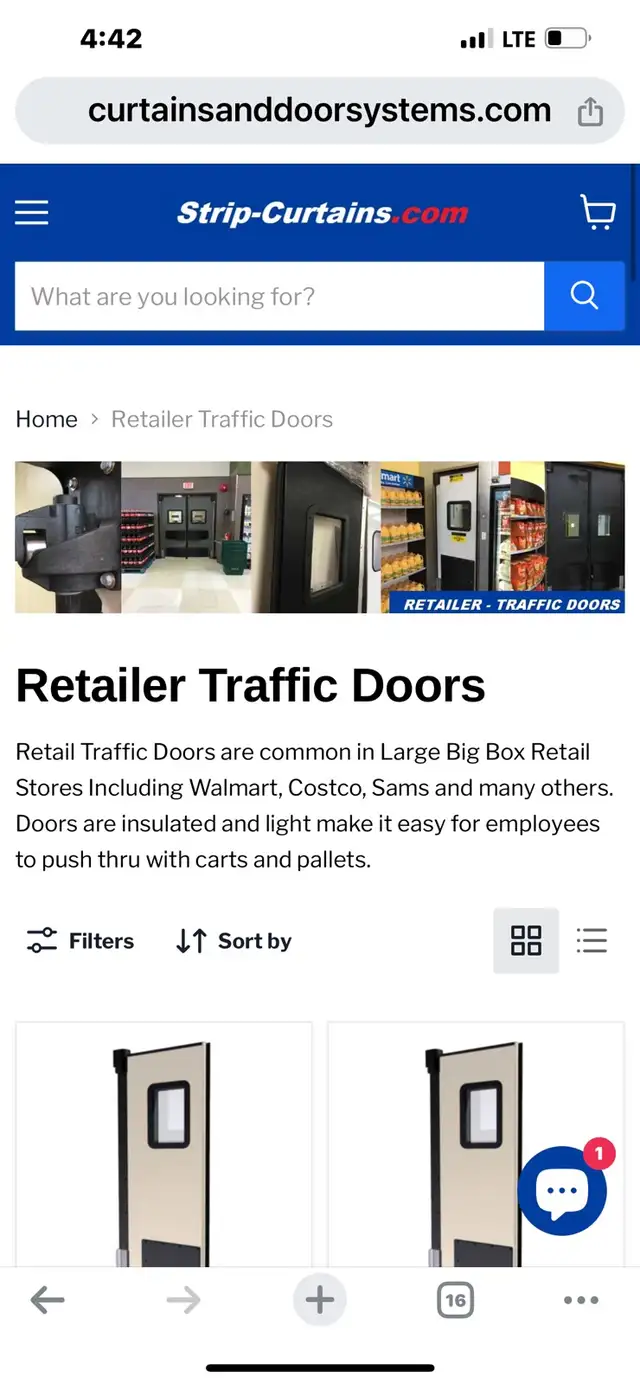
Task: Open the Sort by options
Action: pyautogui.click(x=233, y=941)
